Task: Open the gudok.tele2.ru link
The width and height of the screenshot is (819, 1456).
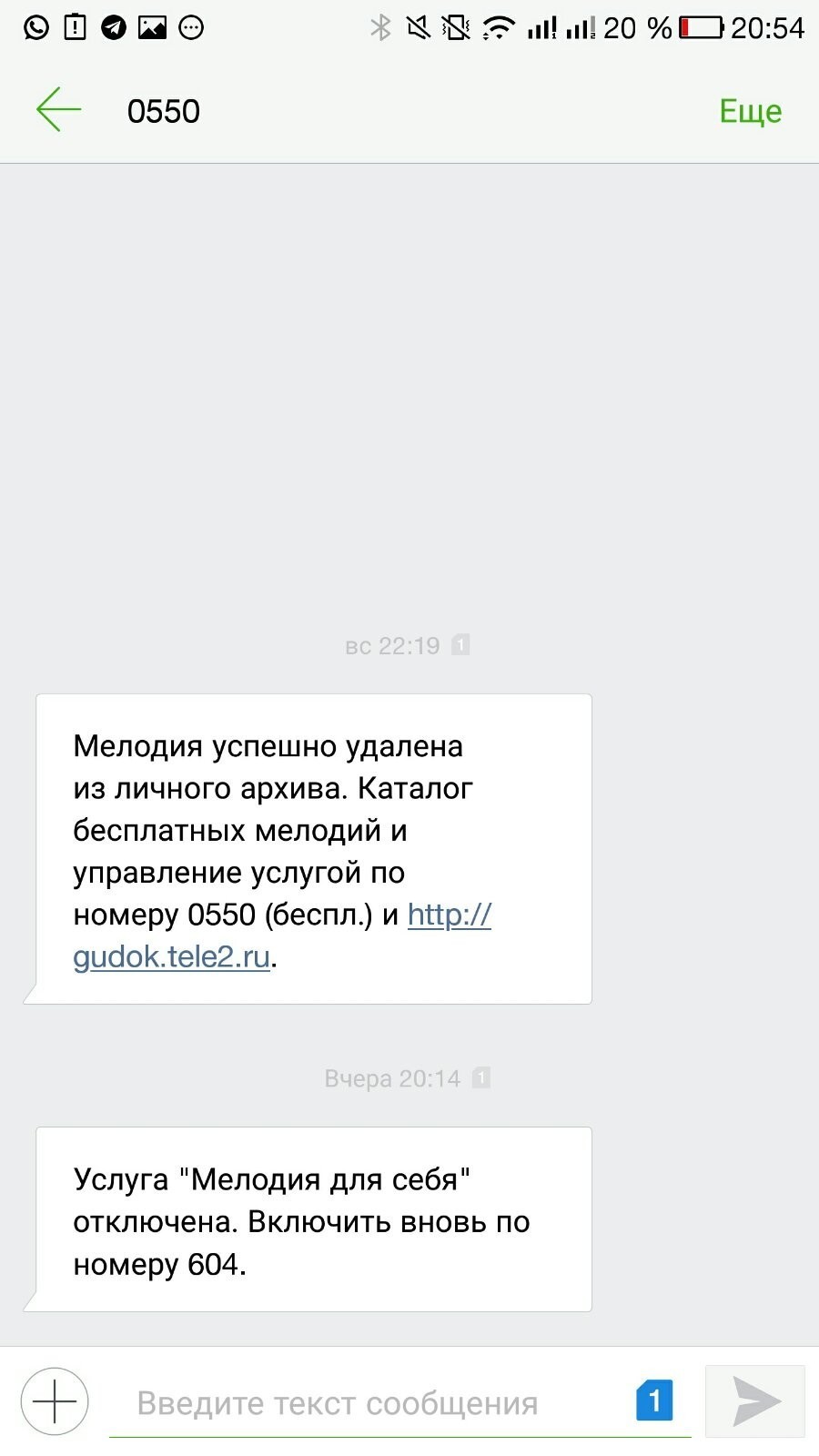Action: 172,956
